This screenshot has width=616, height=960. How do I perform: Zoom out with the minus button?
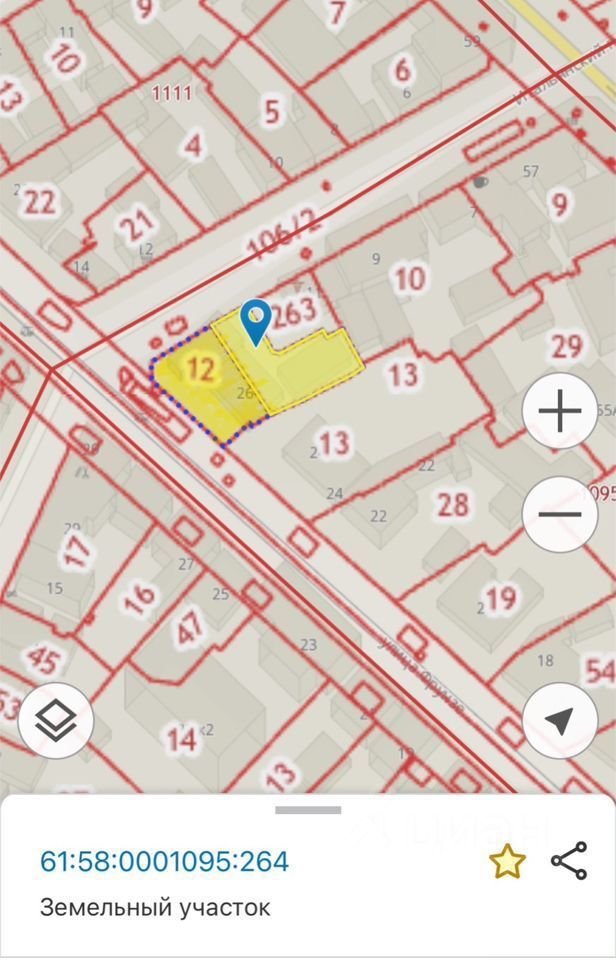point(560,514)
